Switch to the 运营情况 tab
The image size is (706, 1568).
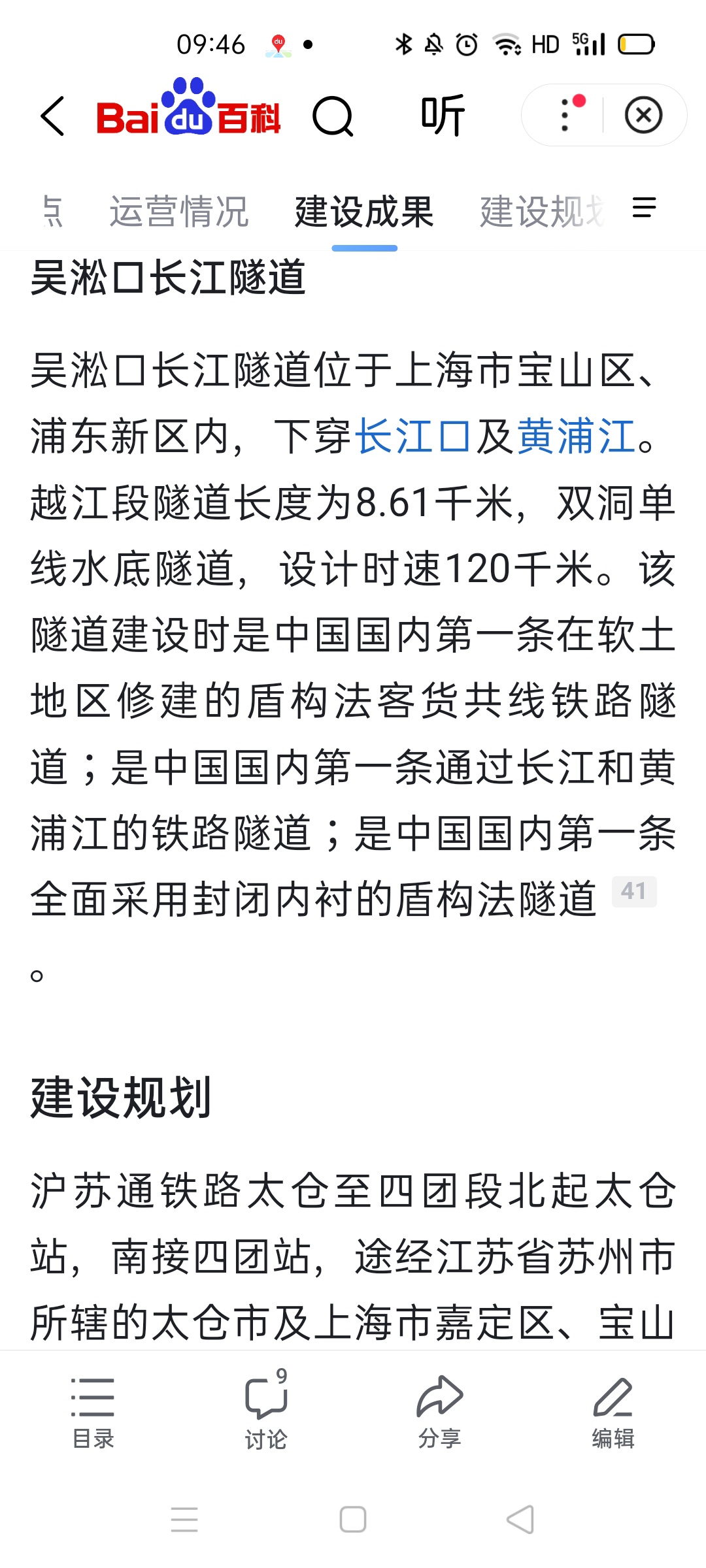coord(178,212)
